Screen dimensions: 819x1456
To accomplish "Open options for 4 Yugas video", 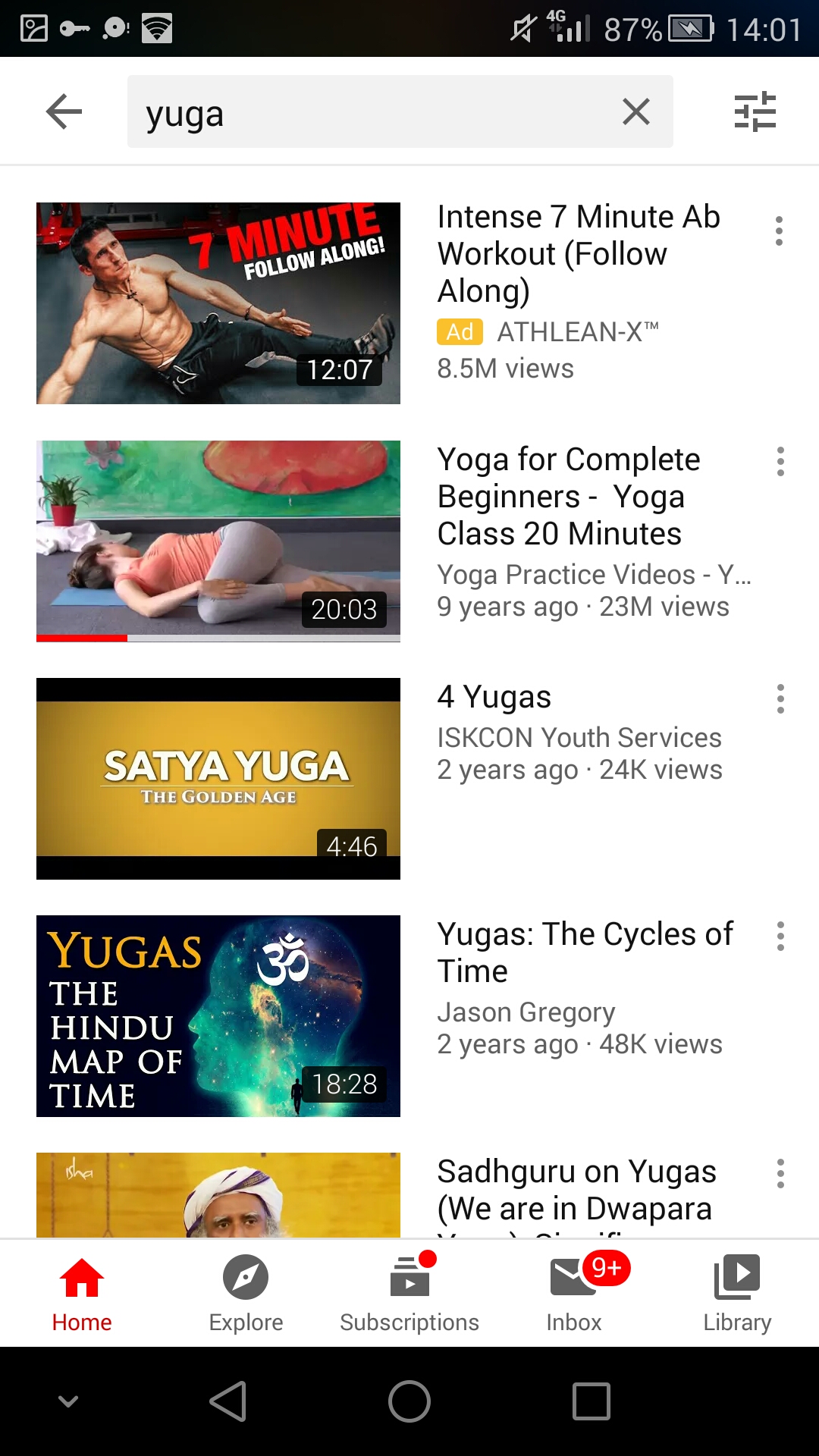I will [x=780, y=698].
